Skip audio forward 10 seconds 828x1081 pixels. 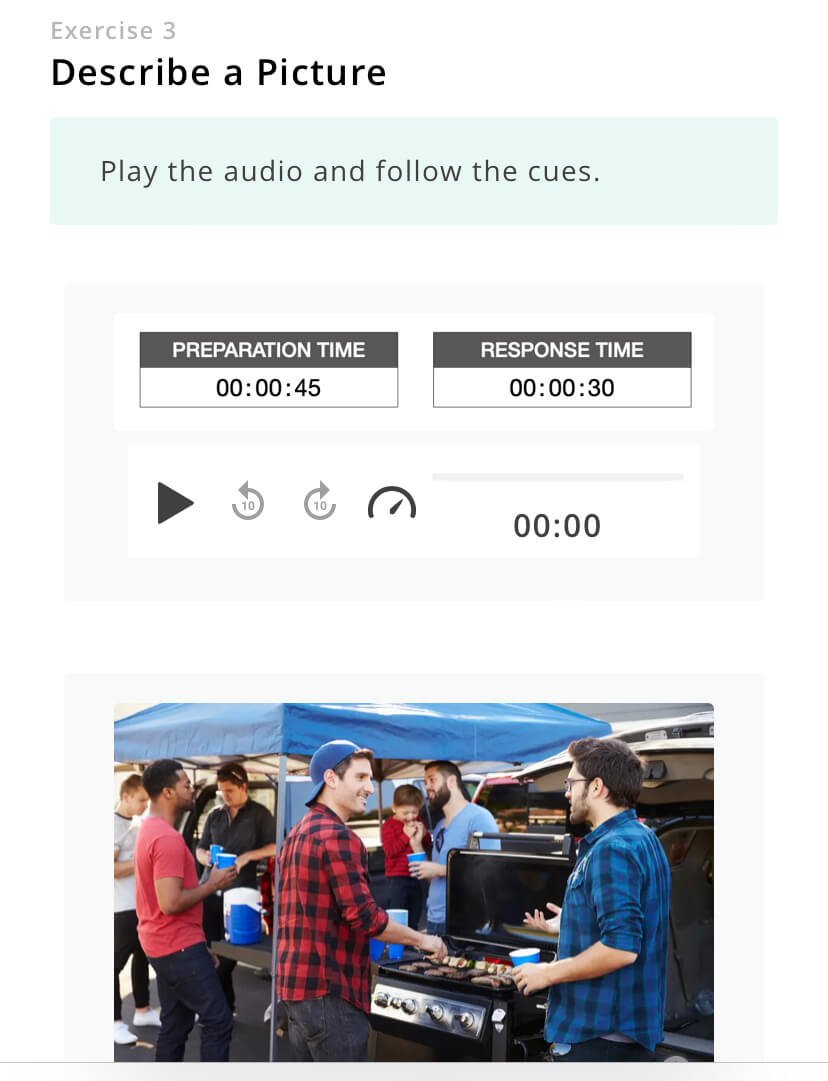pos(320,502)
